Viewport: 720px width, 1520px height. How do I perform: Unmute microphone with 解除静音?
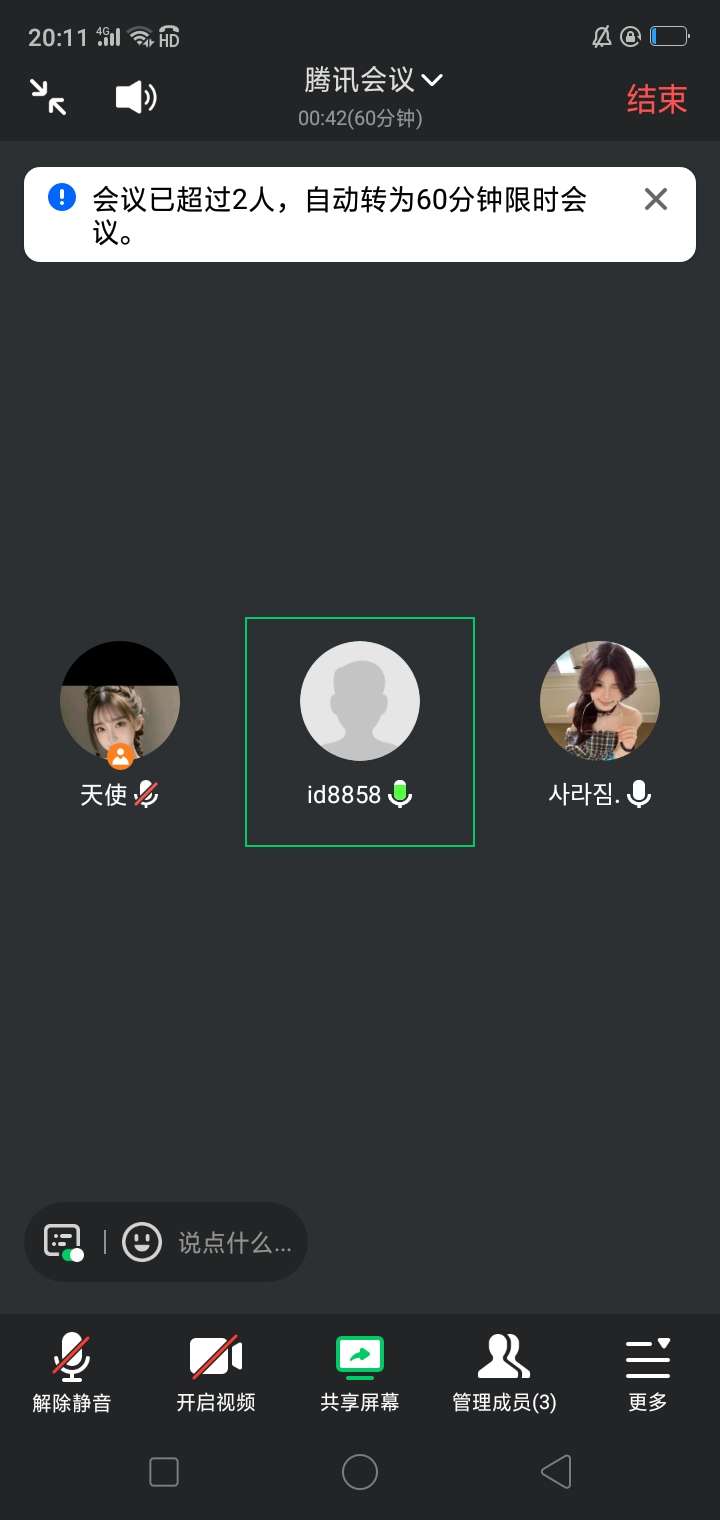[71, 1372]
